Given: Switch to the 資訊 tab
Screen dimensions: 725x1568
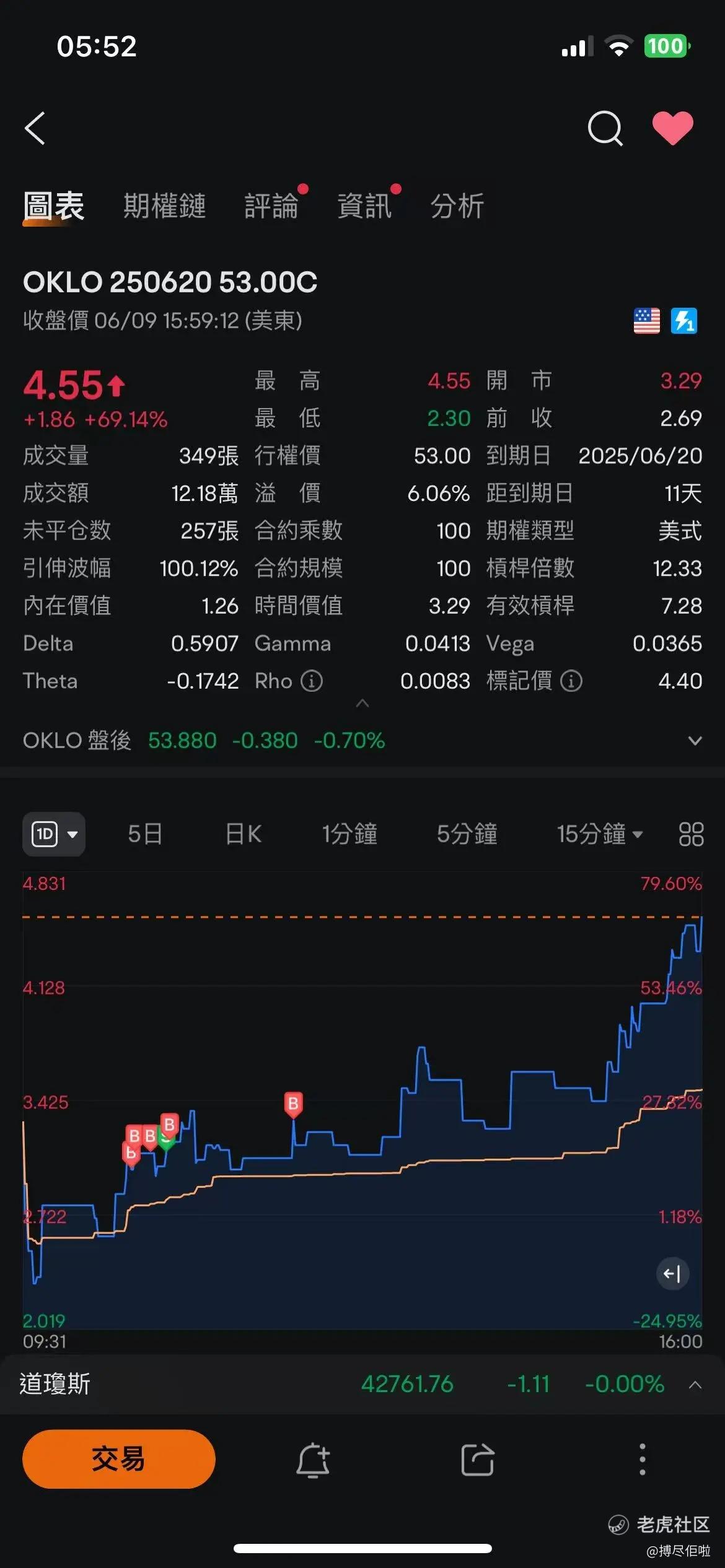Looking at the screenshot, I should point(364,206).
